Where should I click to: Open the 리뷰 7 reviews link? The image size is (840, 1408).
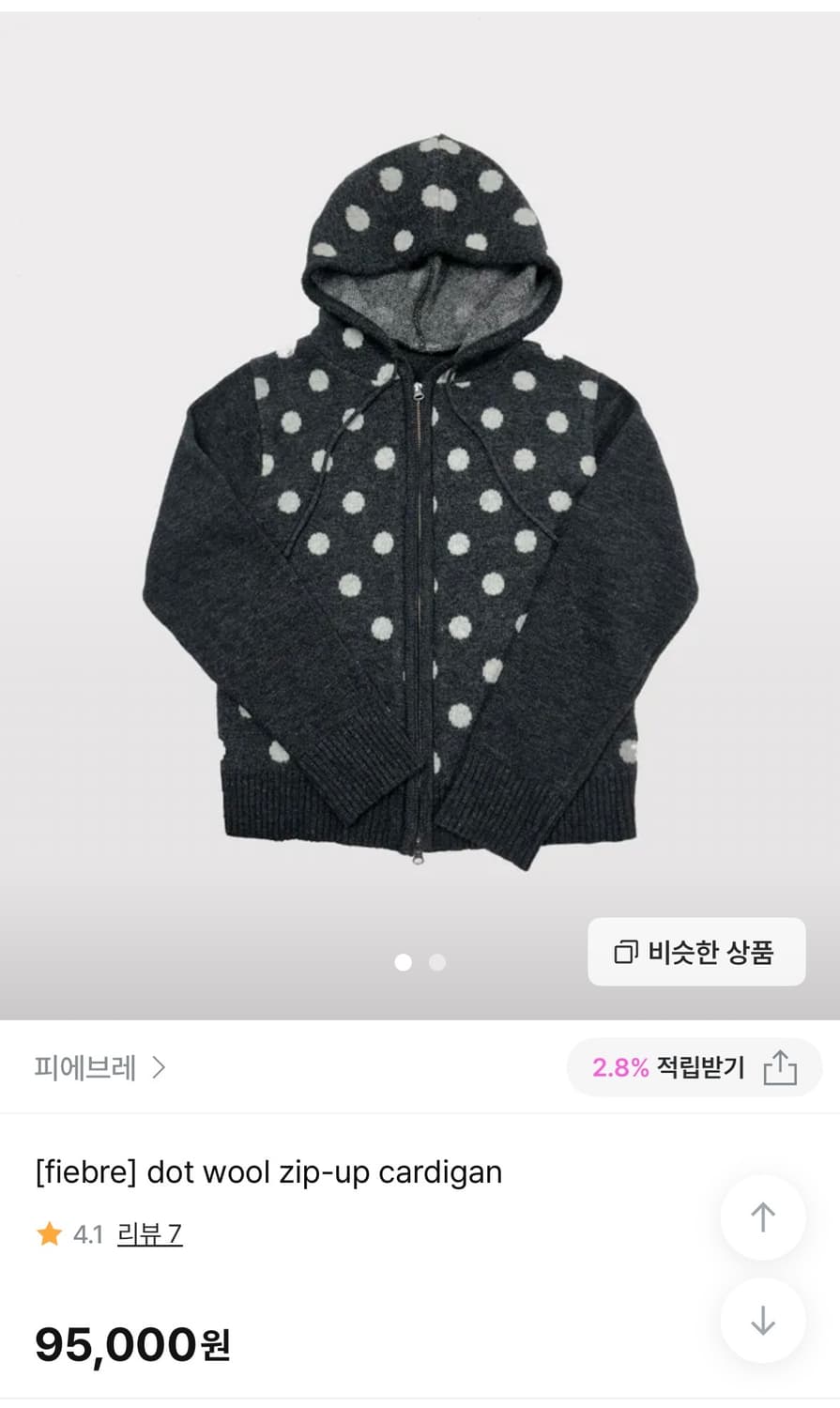coord(148,1236)
